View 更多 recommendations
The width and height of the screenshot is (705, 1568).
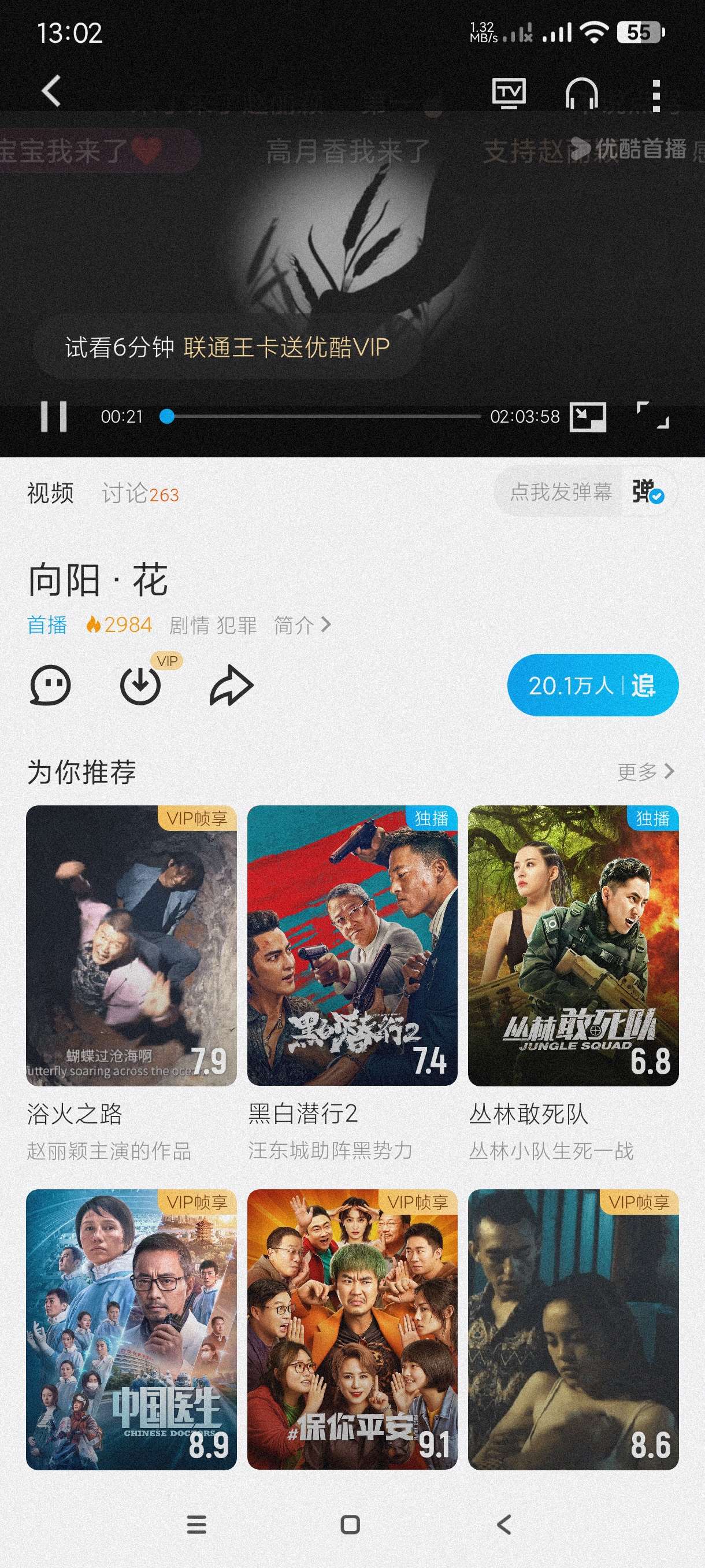645,772
